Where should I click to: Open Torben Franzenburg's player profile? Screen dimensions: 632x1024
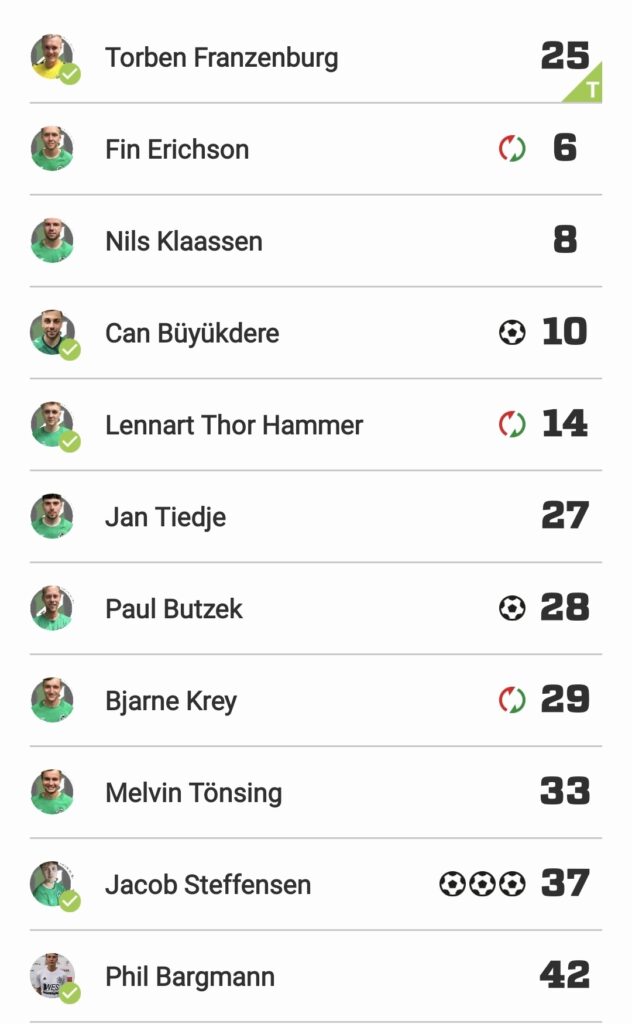[x=221, y=58]
